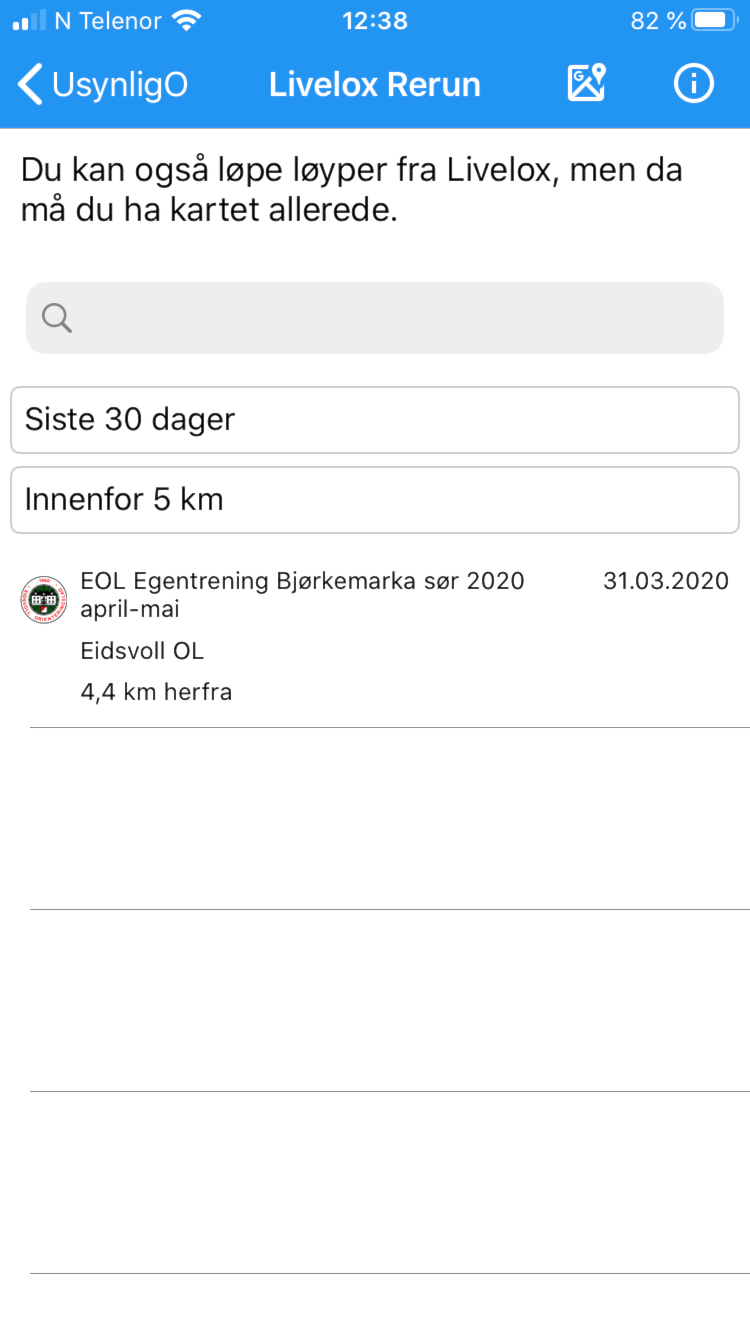The image size is (750, 1334).
Task: Open the map picker icon
Action: pos(587,84)
